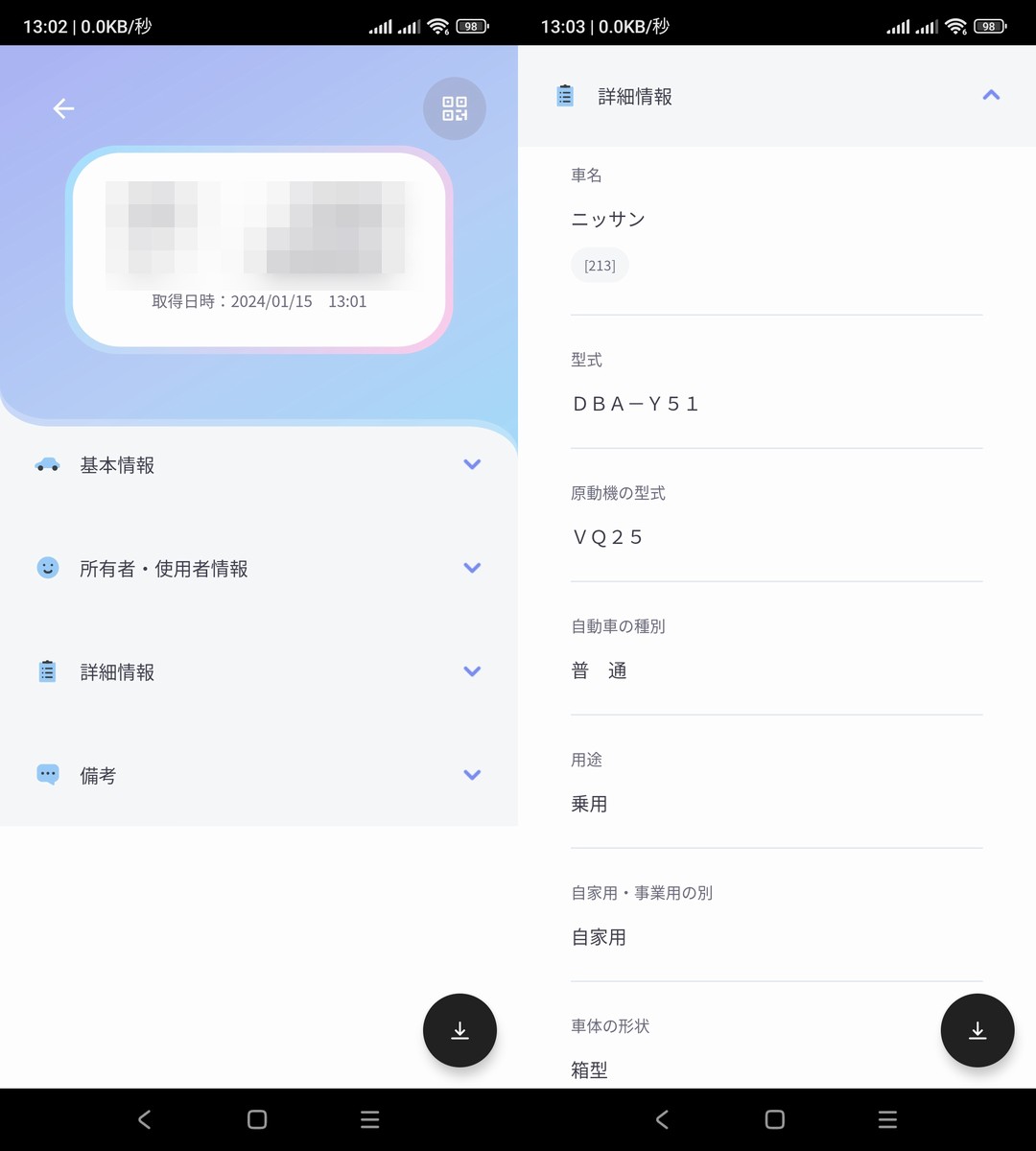Image resolution: width=1036 pixels, height=1151 pixels.
Task: Expand the 備考 section
Action: (471, 775)
